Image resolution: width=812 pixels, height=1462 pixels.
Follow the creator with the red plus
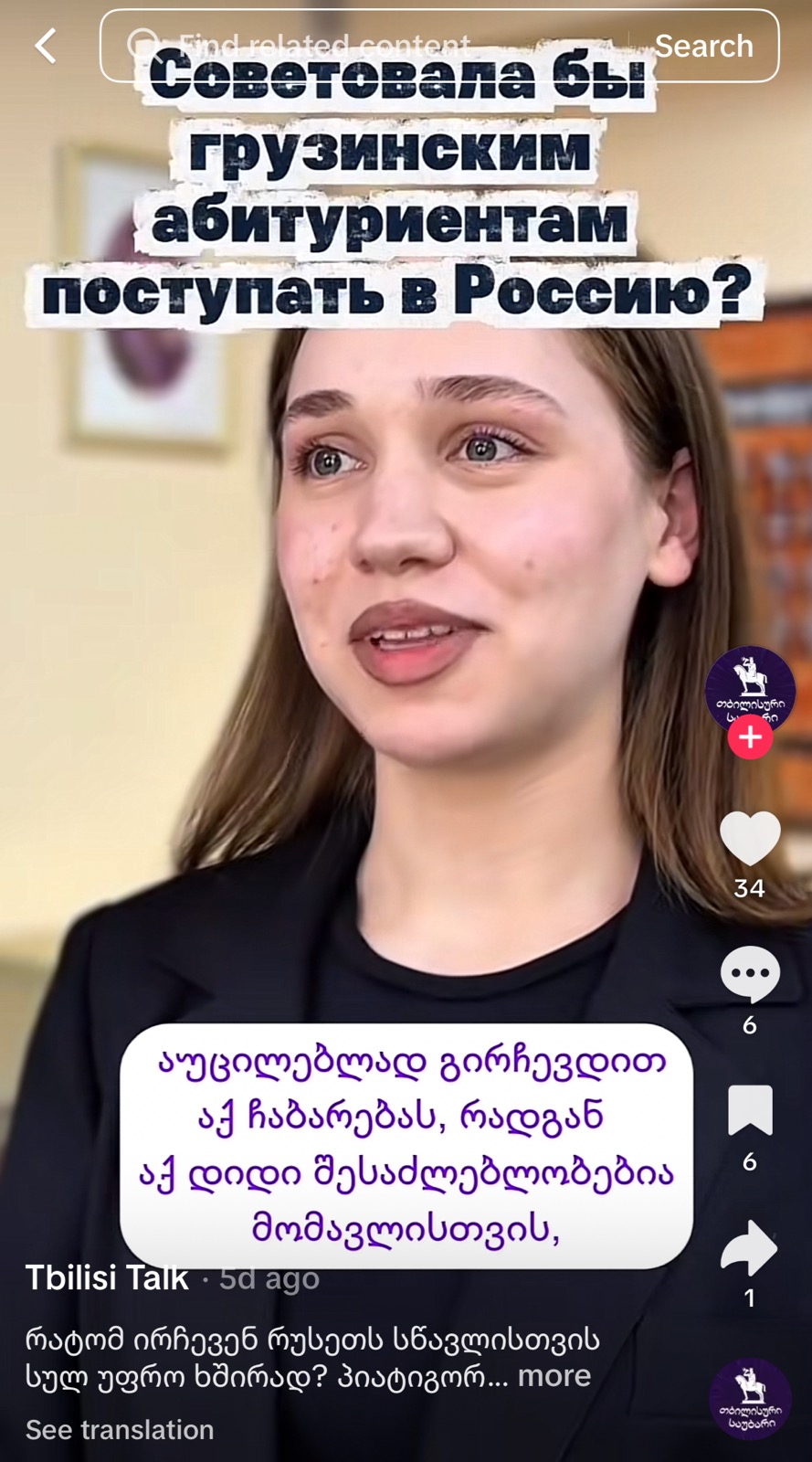(x=750, y=737)
